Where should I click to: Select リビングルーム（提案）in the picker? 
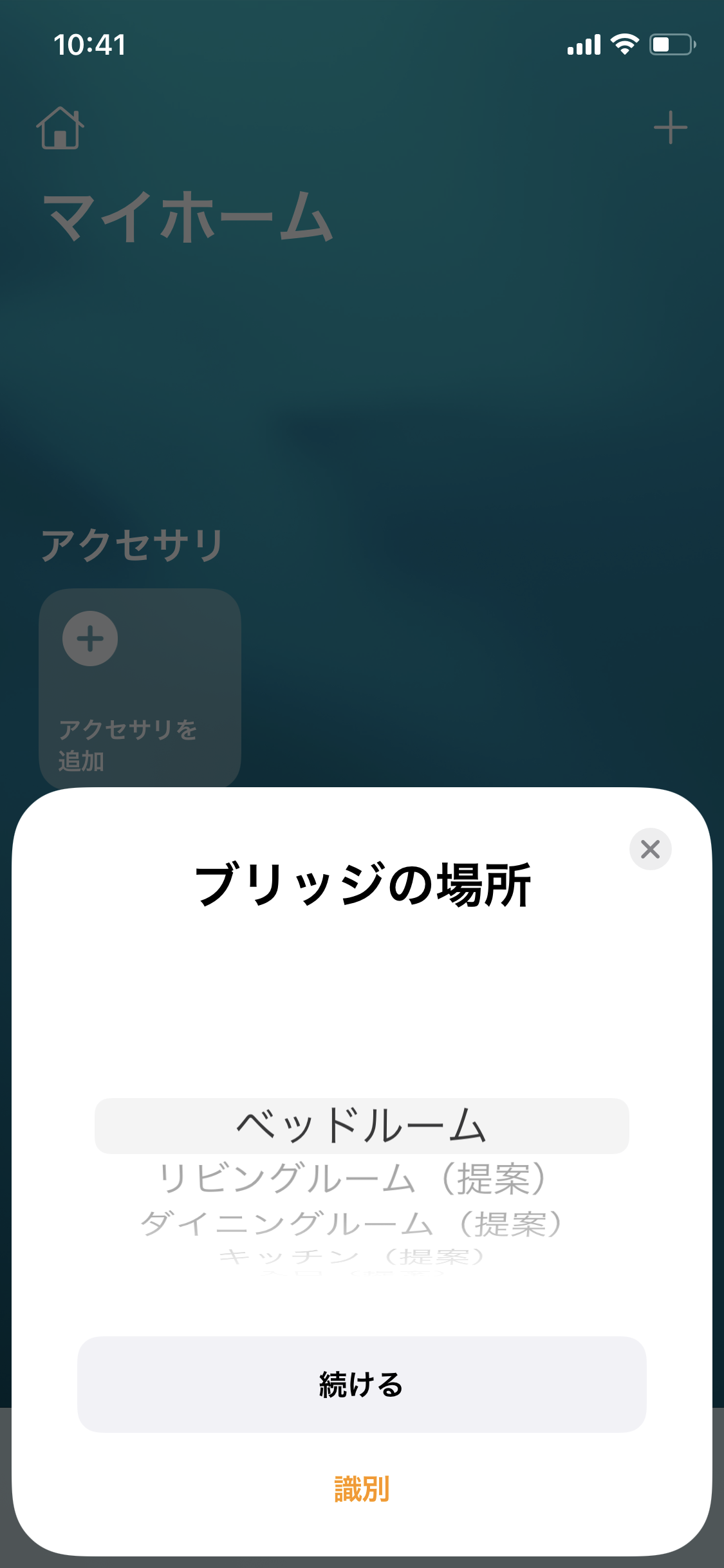(353, 1179)
